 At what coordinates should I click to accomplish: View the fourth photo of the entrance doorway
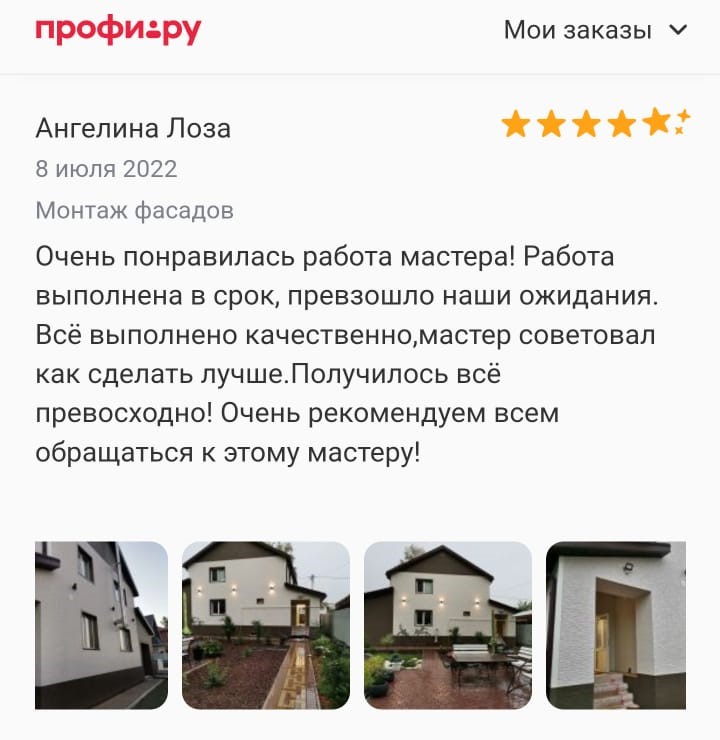point(615,625)
